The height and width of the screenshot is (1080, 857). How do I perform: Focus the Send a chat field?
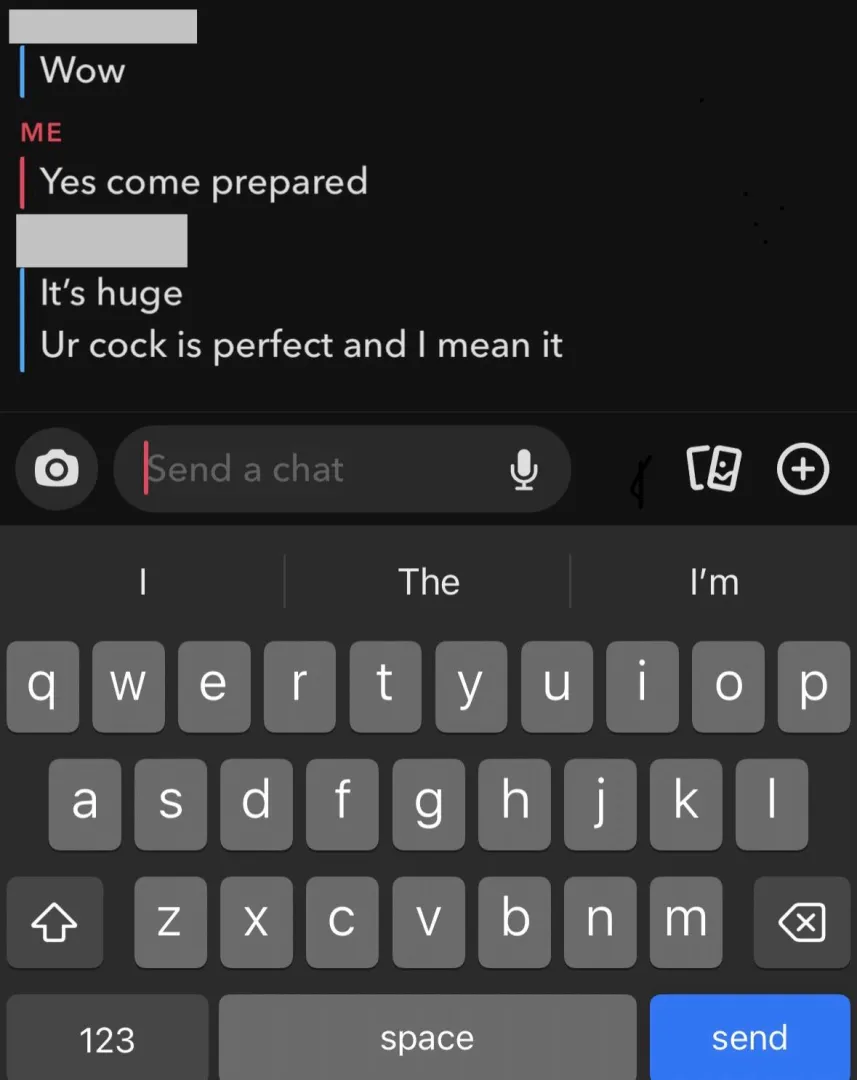coord(320,469)
